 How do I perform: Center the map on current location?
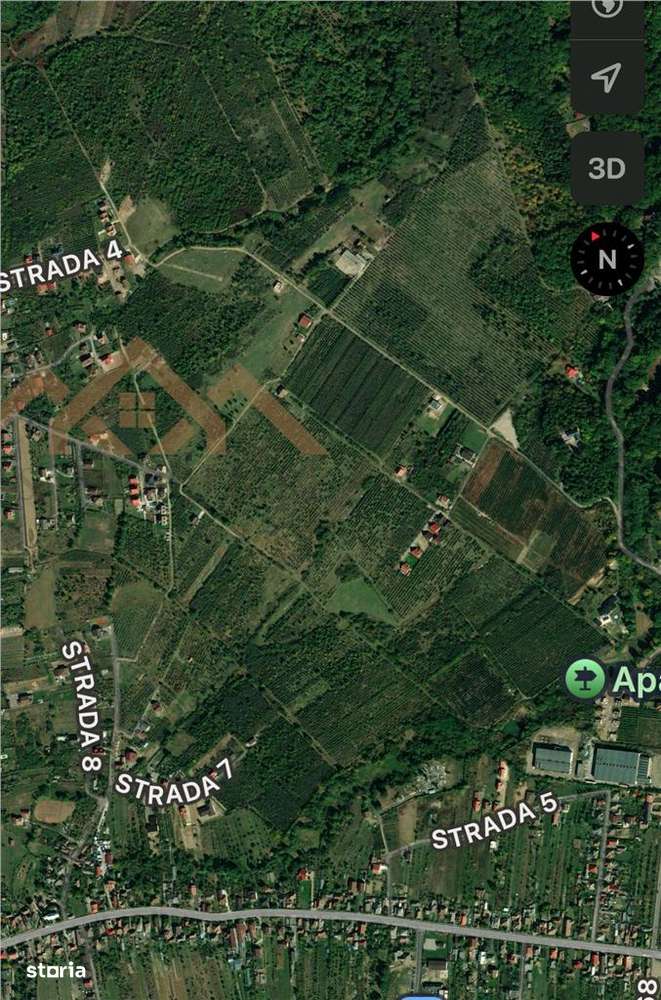607,77
